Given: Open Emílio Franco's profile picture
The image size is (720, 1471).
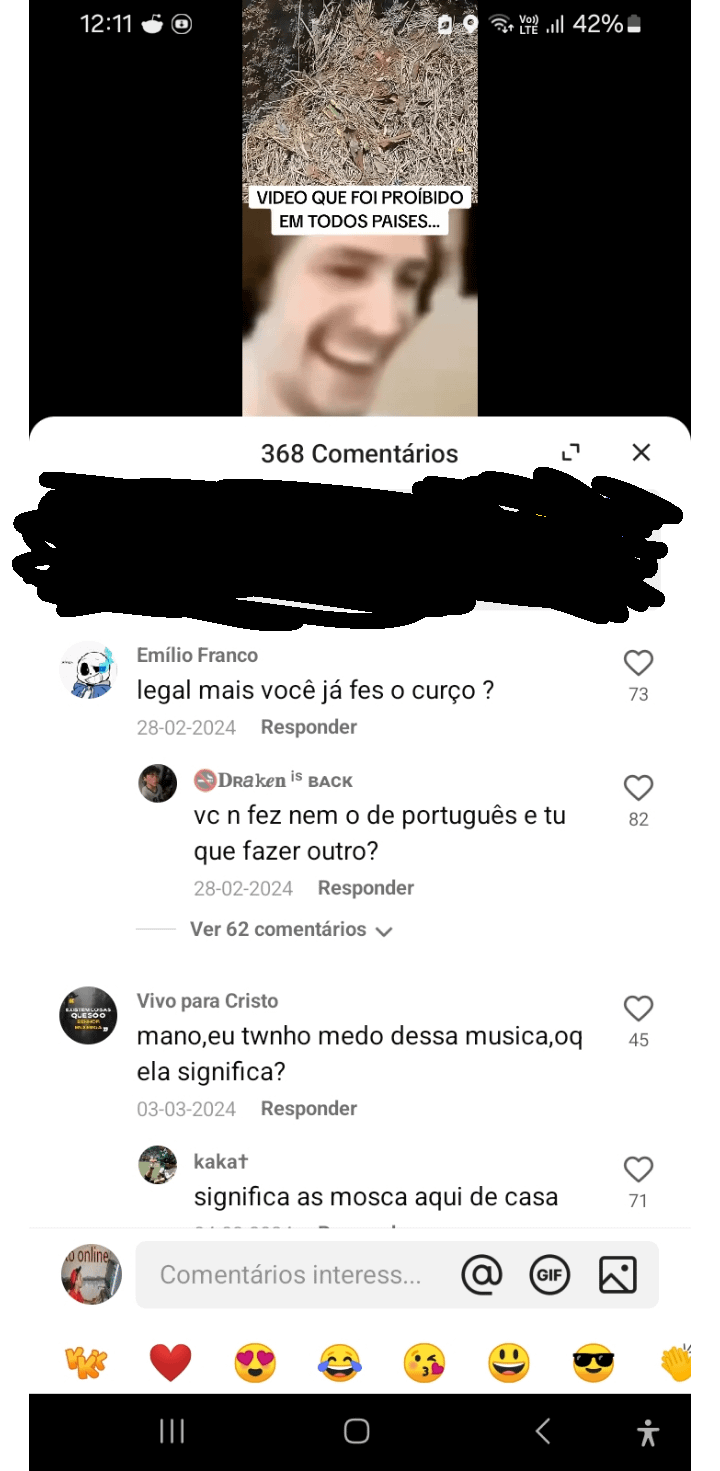Looking at the screenshot, I should (x=88, y=670).
